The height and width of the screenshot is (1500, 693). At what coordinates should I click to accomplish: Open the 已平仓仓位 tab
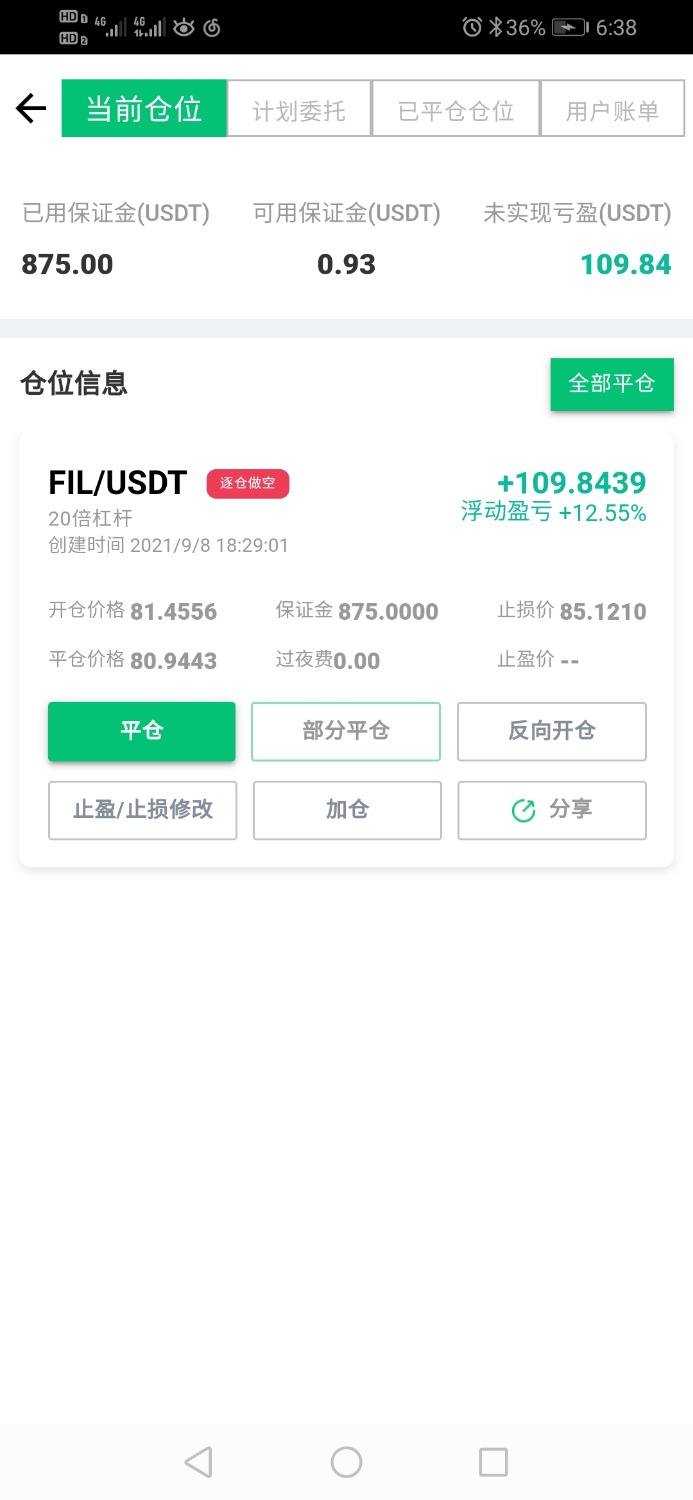[x=455, y=110]
